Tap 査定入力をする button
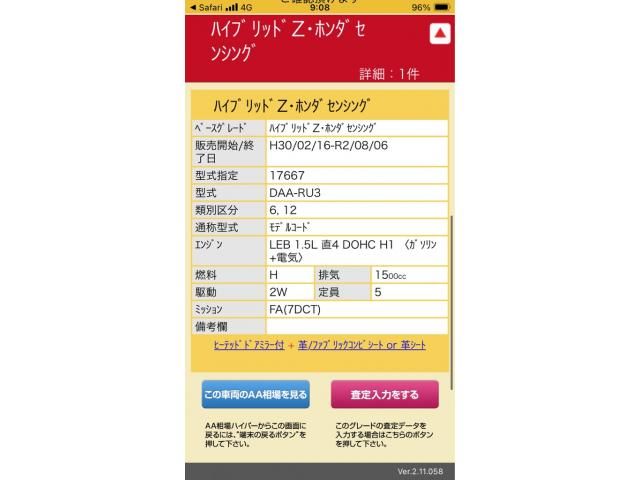The image size is (640, 480). click(x=384, y=395)
